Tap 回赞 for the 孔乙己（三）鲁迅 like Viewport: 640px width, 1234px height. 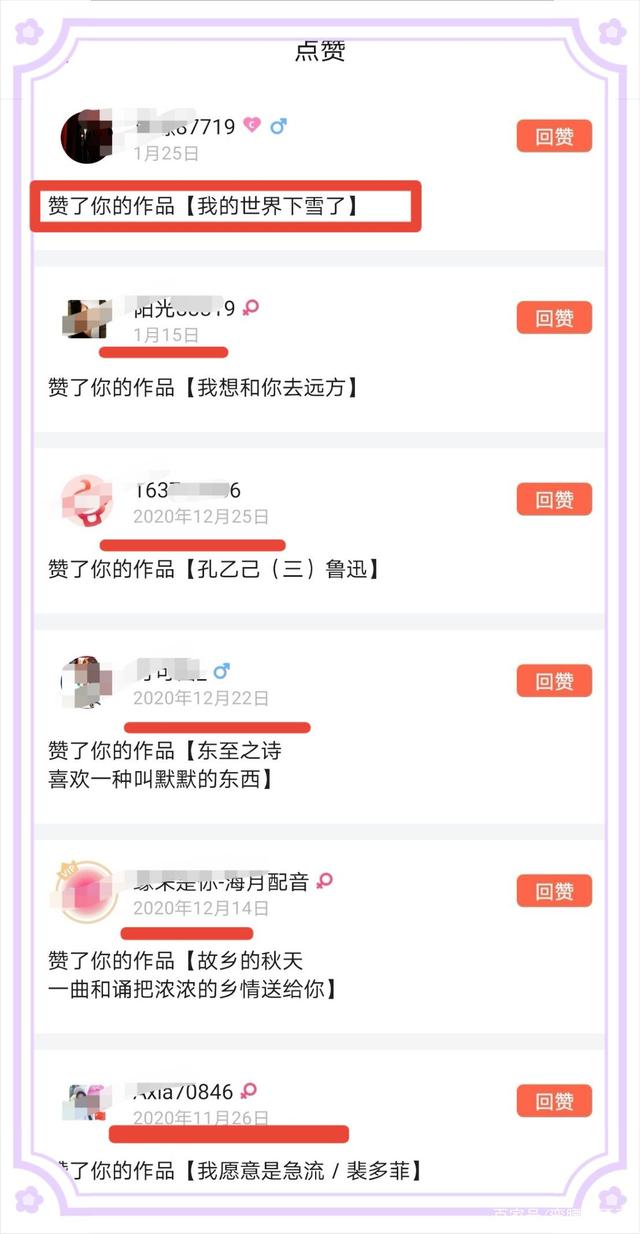pos(554,499)
